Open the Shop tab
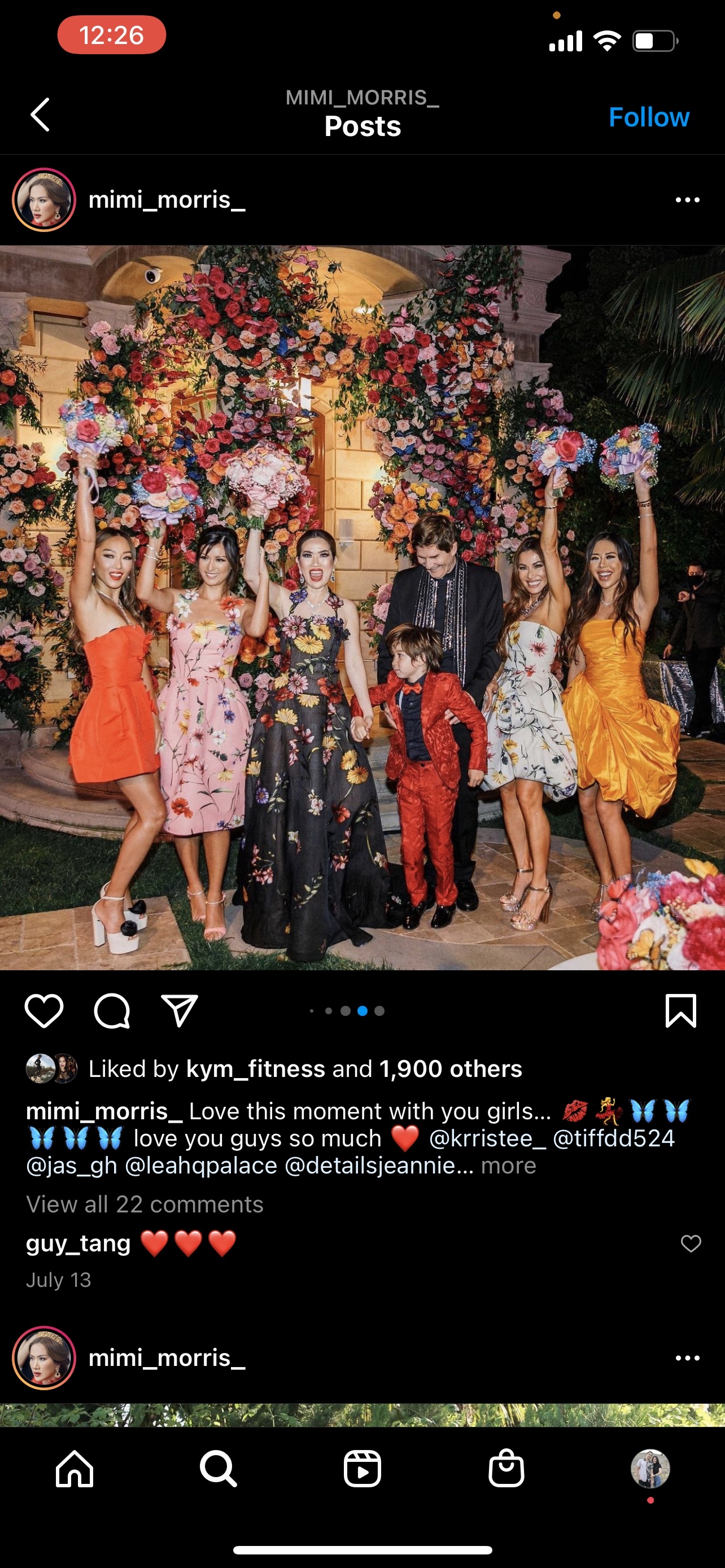 coord(506,1468)
